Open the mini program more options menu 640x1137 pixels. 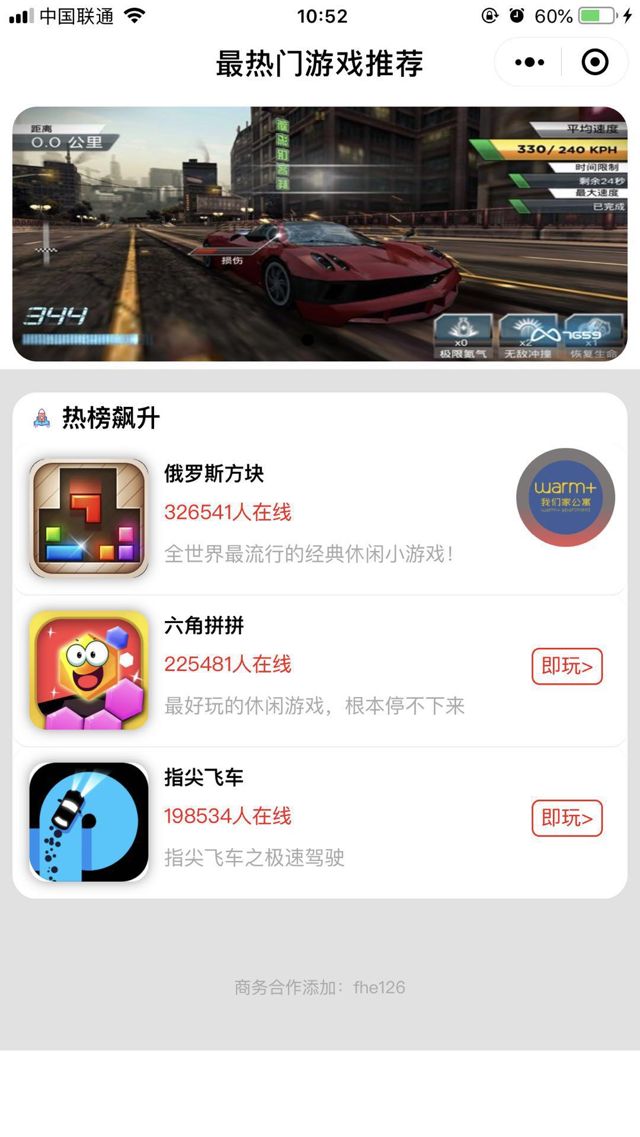click(529, 62)
